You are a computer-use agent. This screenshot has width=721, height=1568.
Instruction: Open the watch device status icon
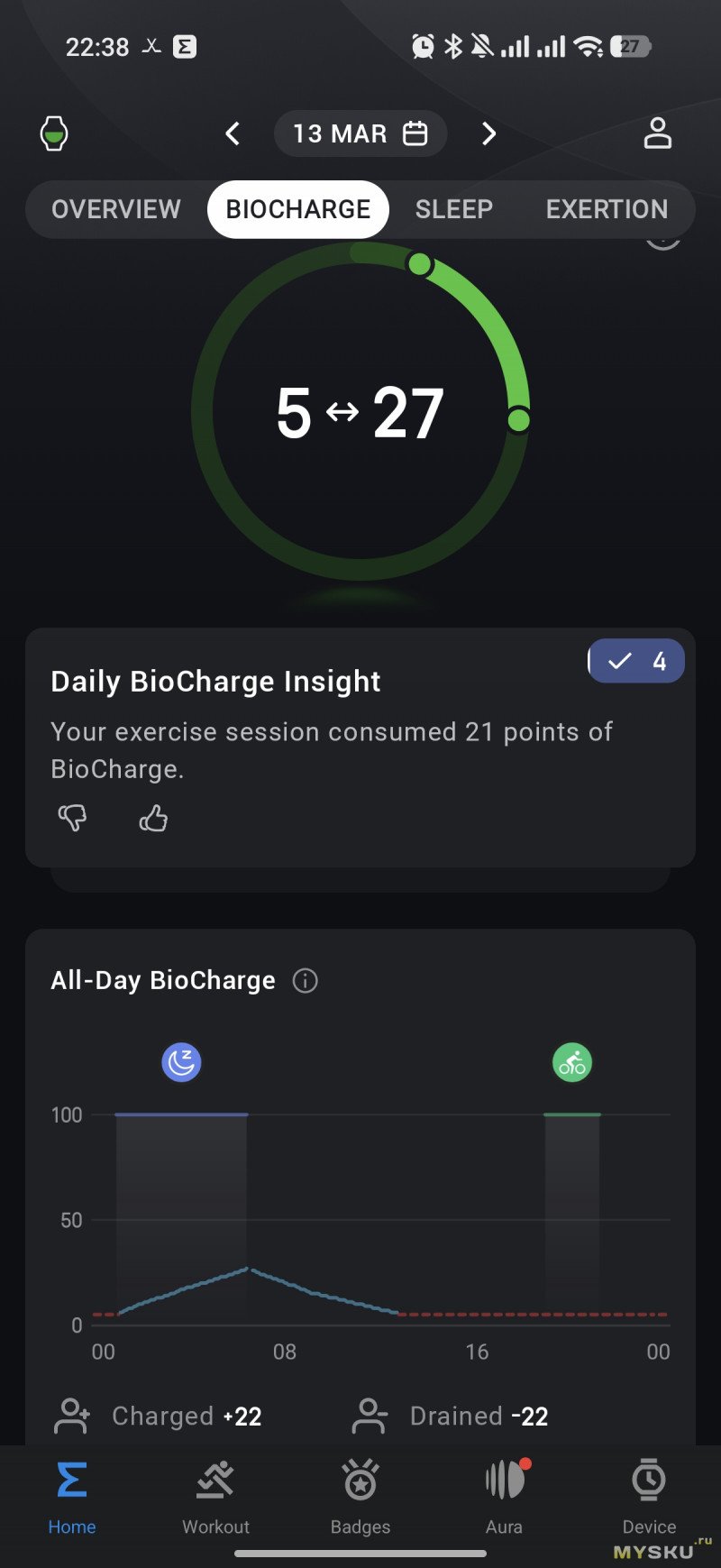(x=54, y=134)
